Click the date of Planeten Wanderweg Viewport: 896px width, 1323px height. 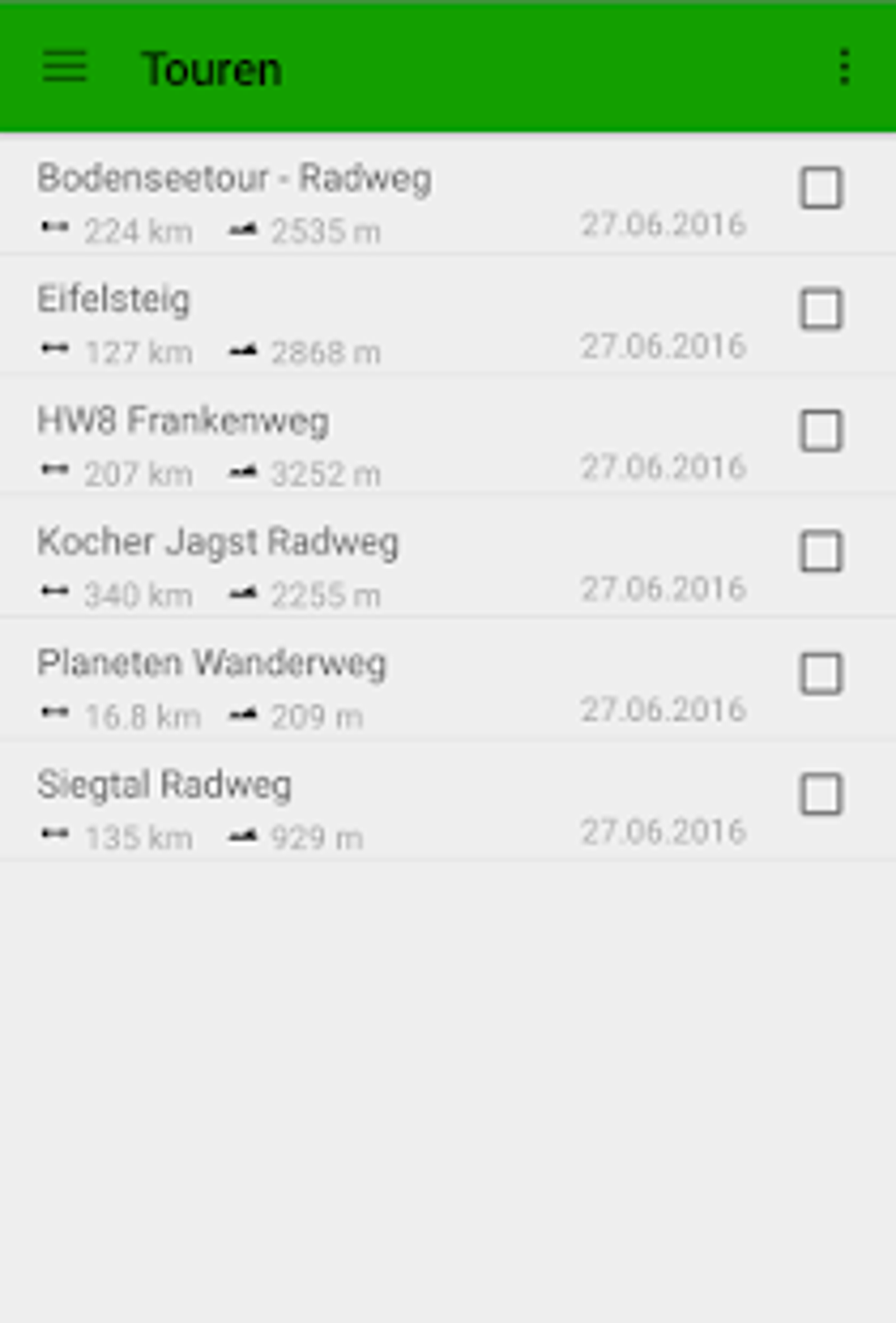pos(661,707)
